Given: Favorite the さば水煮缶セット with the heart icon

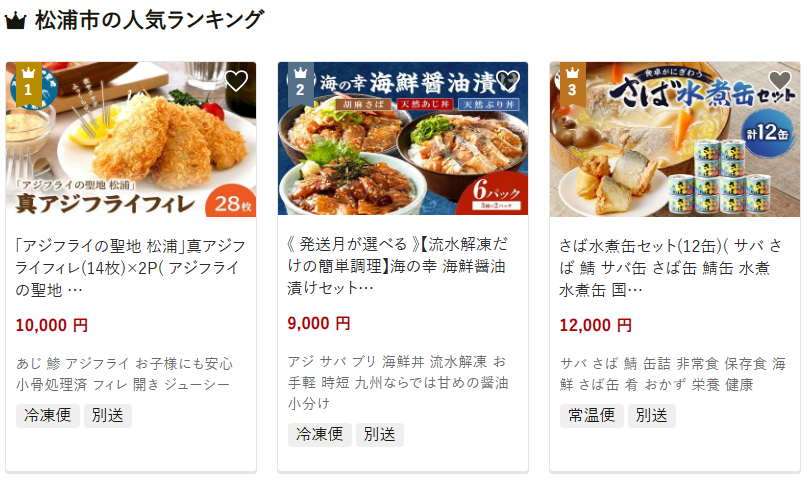Looking at the screenshot, I should (x=780, y=82).
